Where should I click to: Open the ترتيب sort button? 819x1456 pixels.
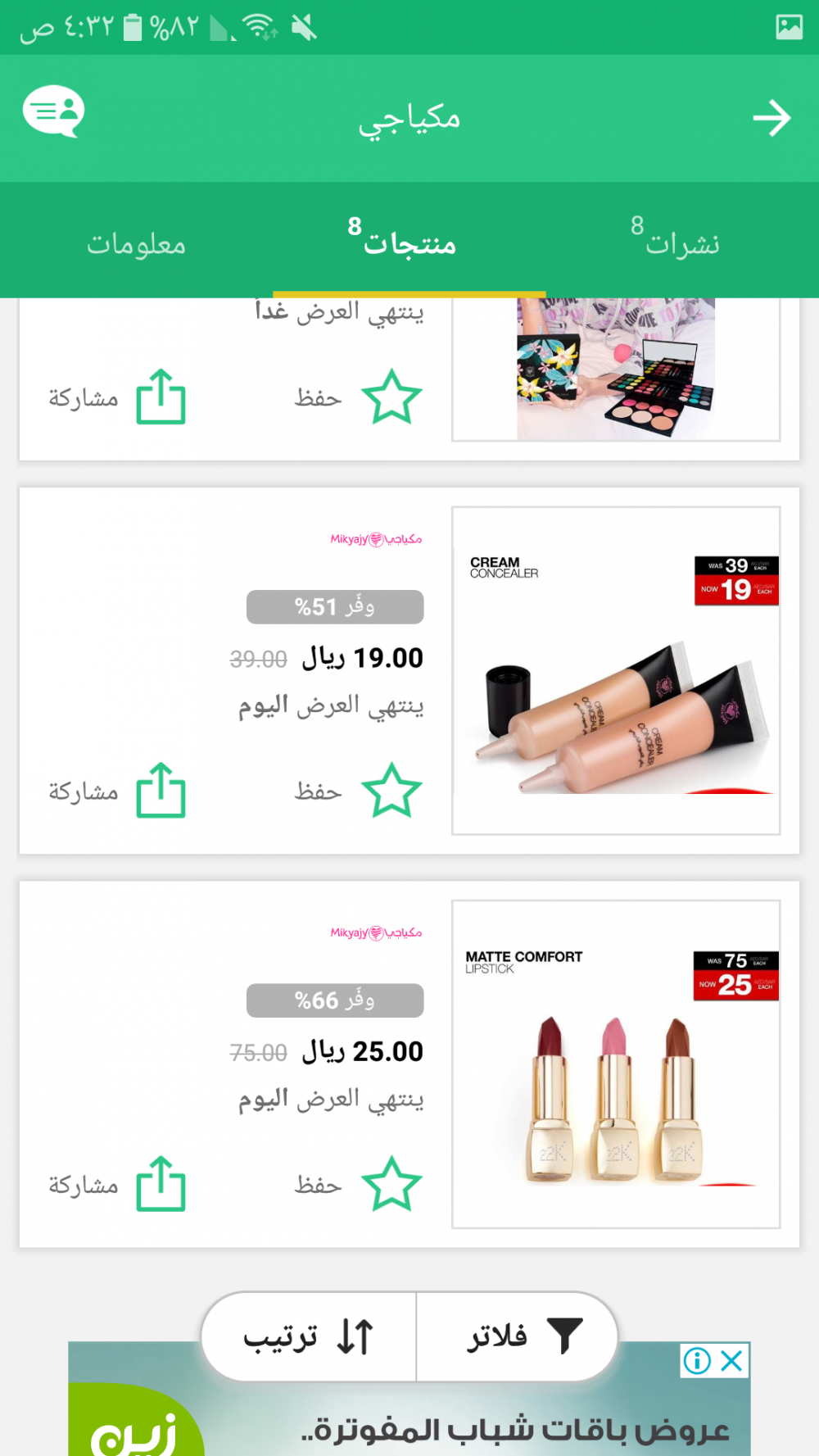click(x=310, y=1336)
